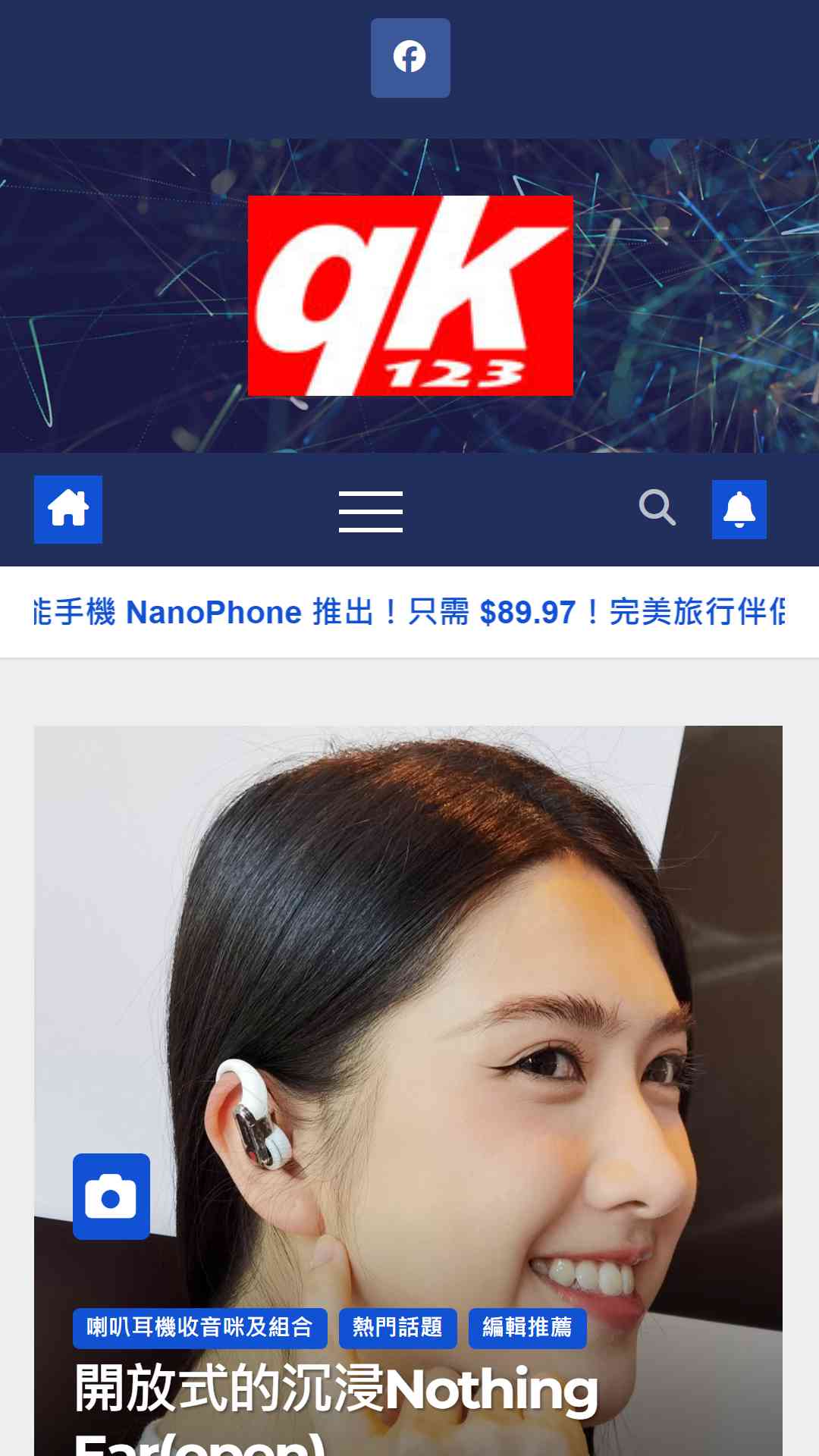Open the notifications bell
Image resolution: width=819 pixels, height=1456 pixels.
click(739, 510)
